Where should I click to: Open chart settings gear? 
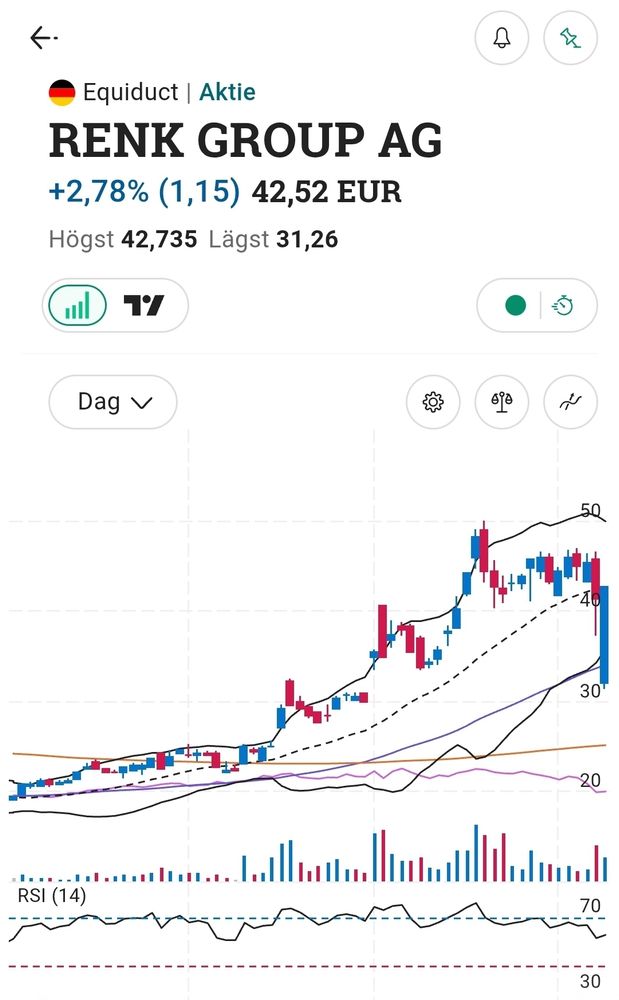pyautogui.click(x=433, y=402)
